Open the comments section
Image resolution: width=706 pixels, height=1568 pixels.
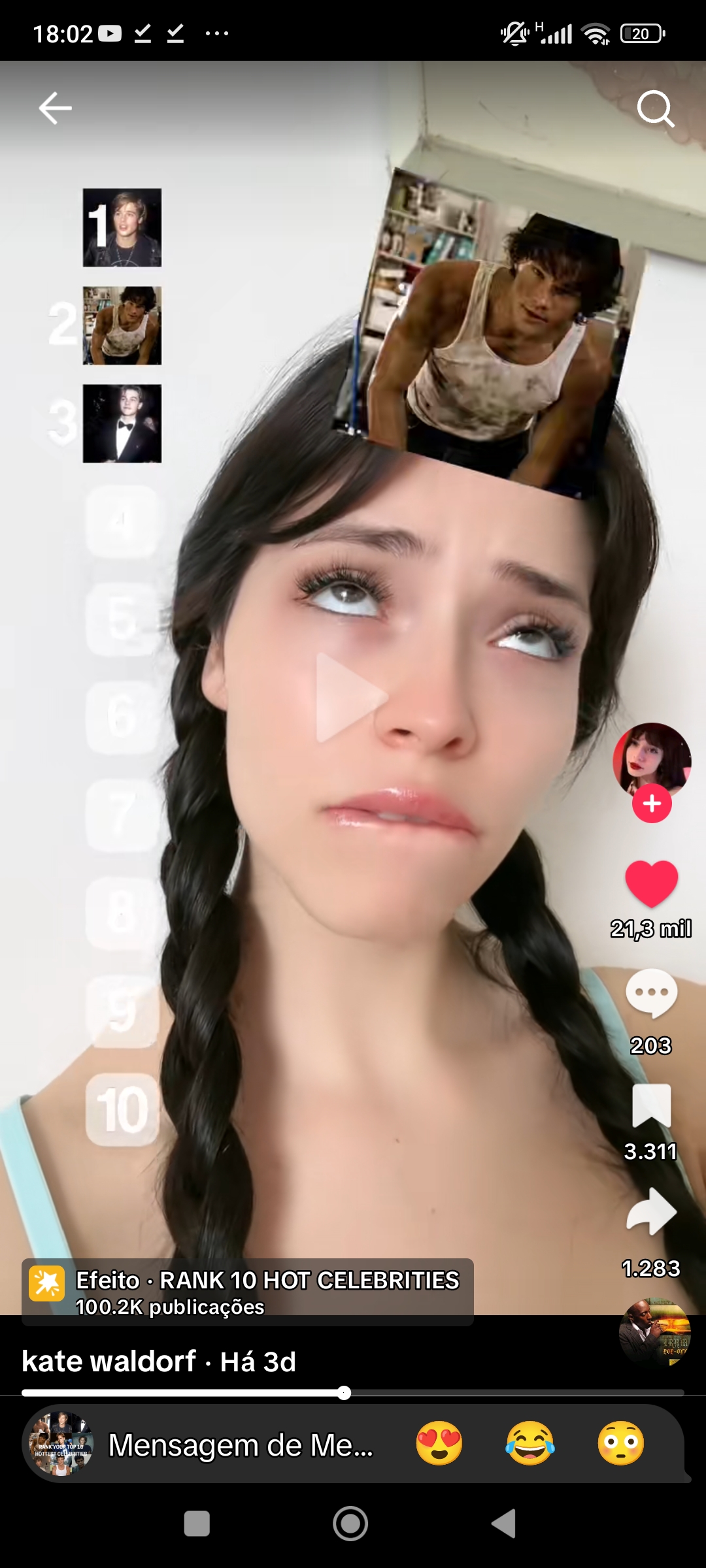651,993
